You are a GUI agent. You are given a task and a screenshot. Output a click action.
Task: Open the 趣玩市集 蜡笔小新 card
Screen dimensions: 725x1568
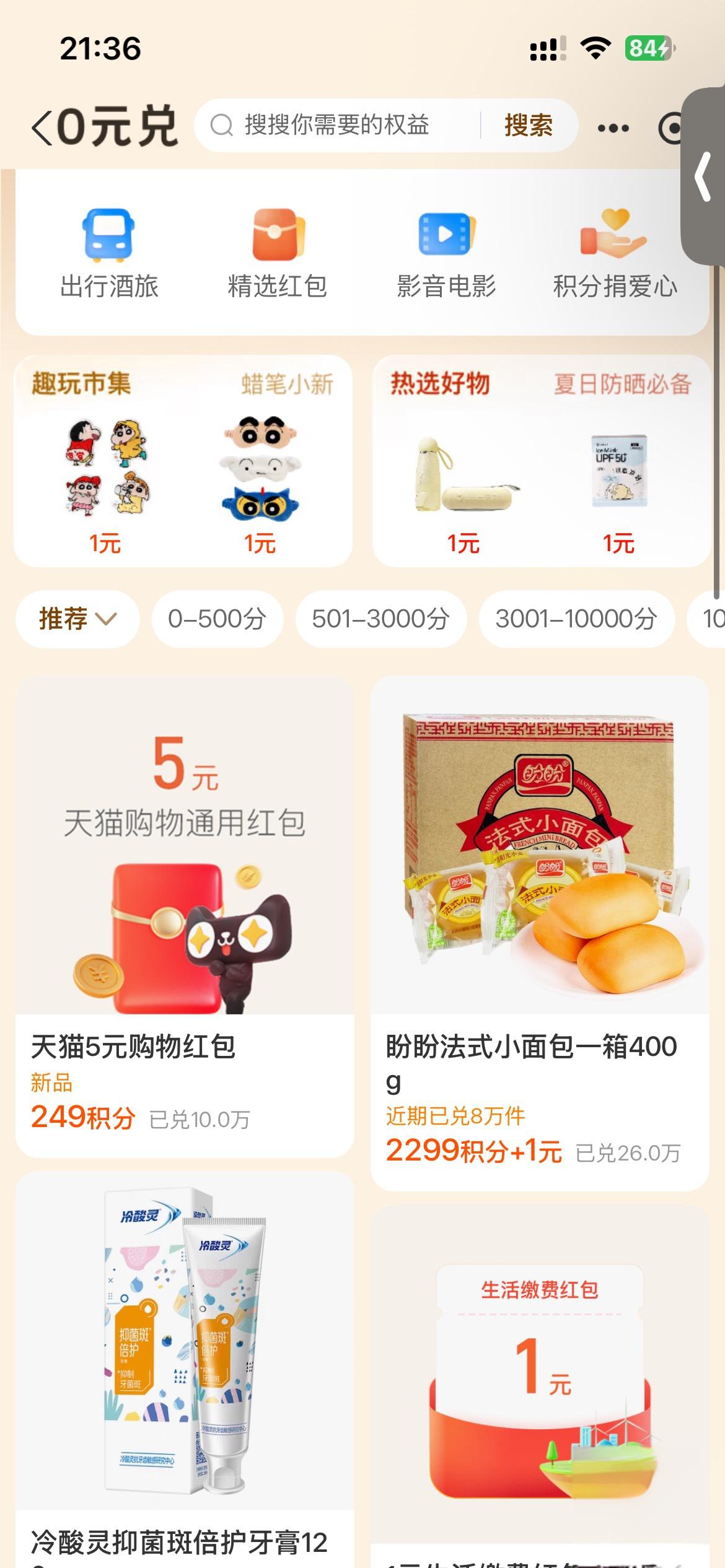[183, 461]
